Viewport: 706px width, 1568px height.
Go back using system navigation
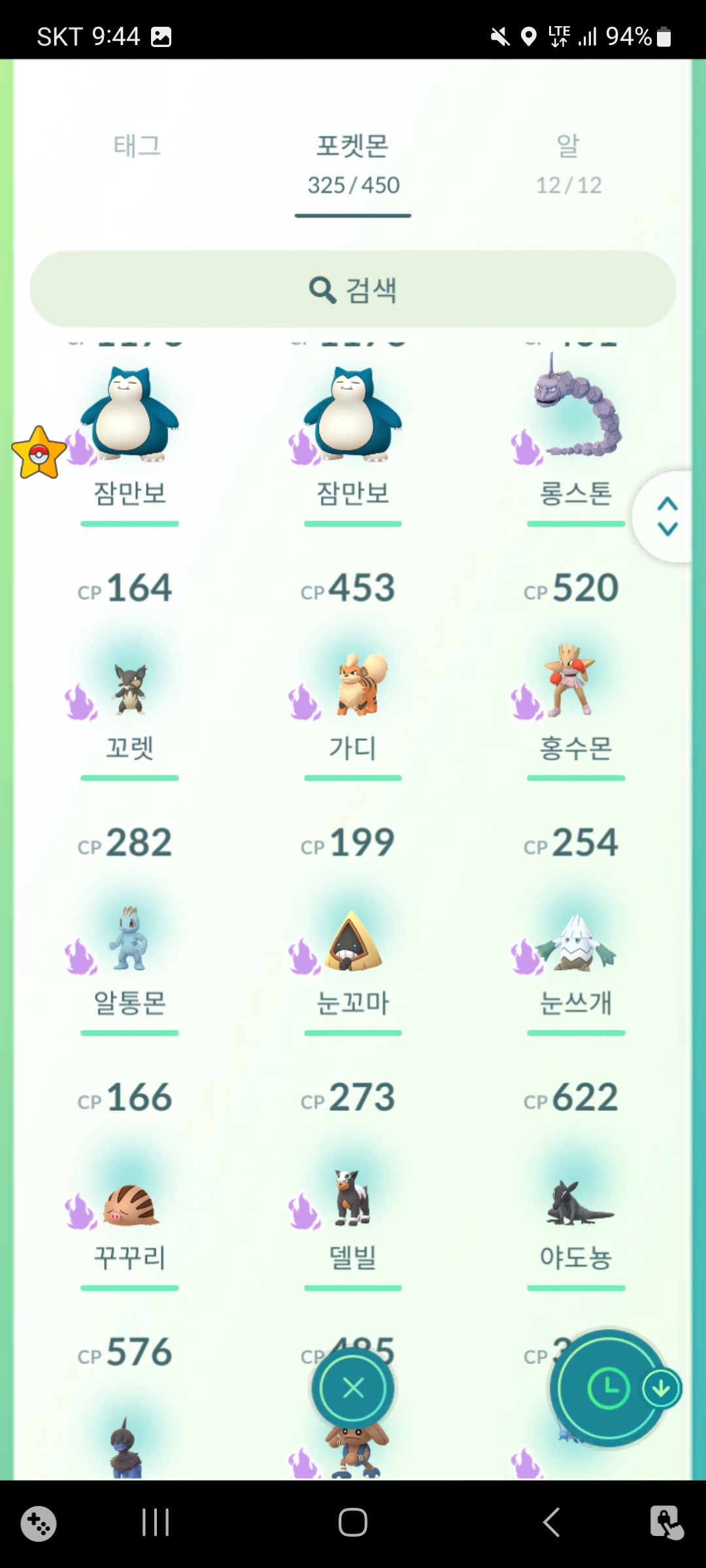(x=551, y=1522)
